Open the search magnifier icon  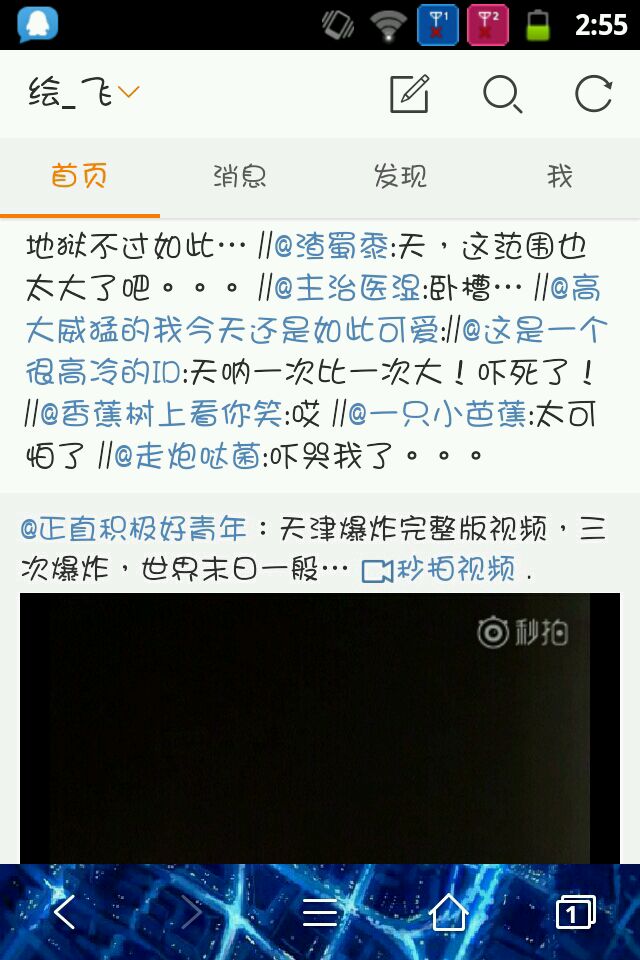[502, 94]
